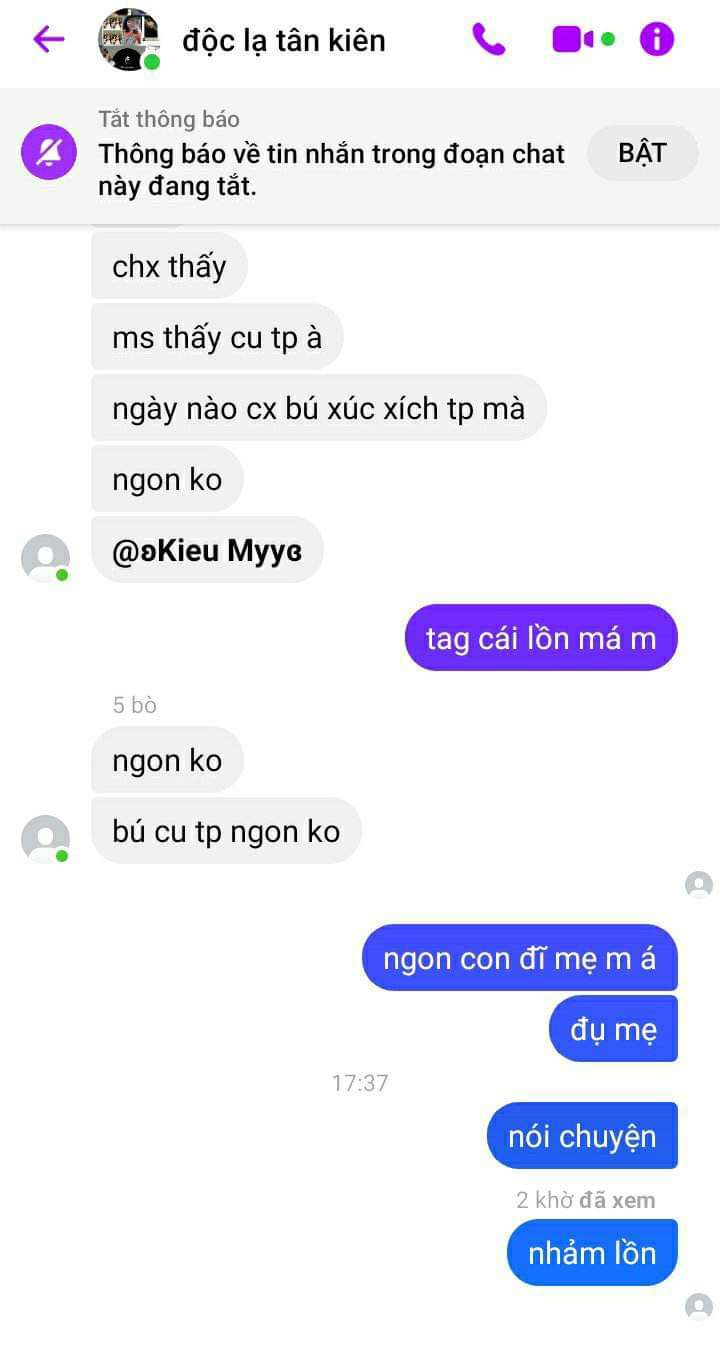This screenshot has width=720, height=1350.
Task: Open the group avatar next to độc lạ tân kiên
Action: click(x=129, y=40)
